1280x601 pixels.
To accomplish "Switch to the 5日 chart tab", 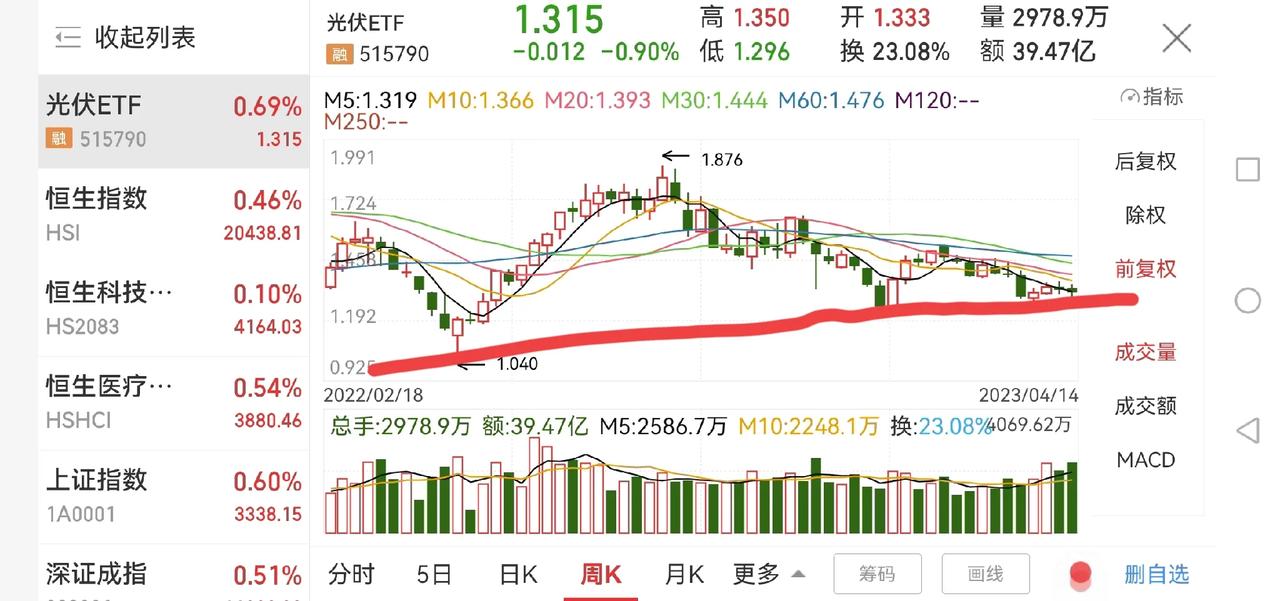I will click(x=434, y=574).
